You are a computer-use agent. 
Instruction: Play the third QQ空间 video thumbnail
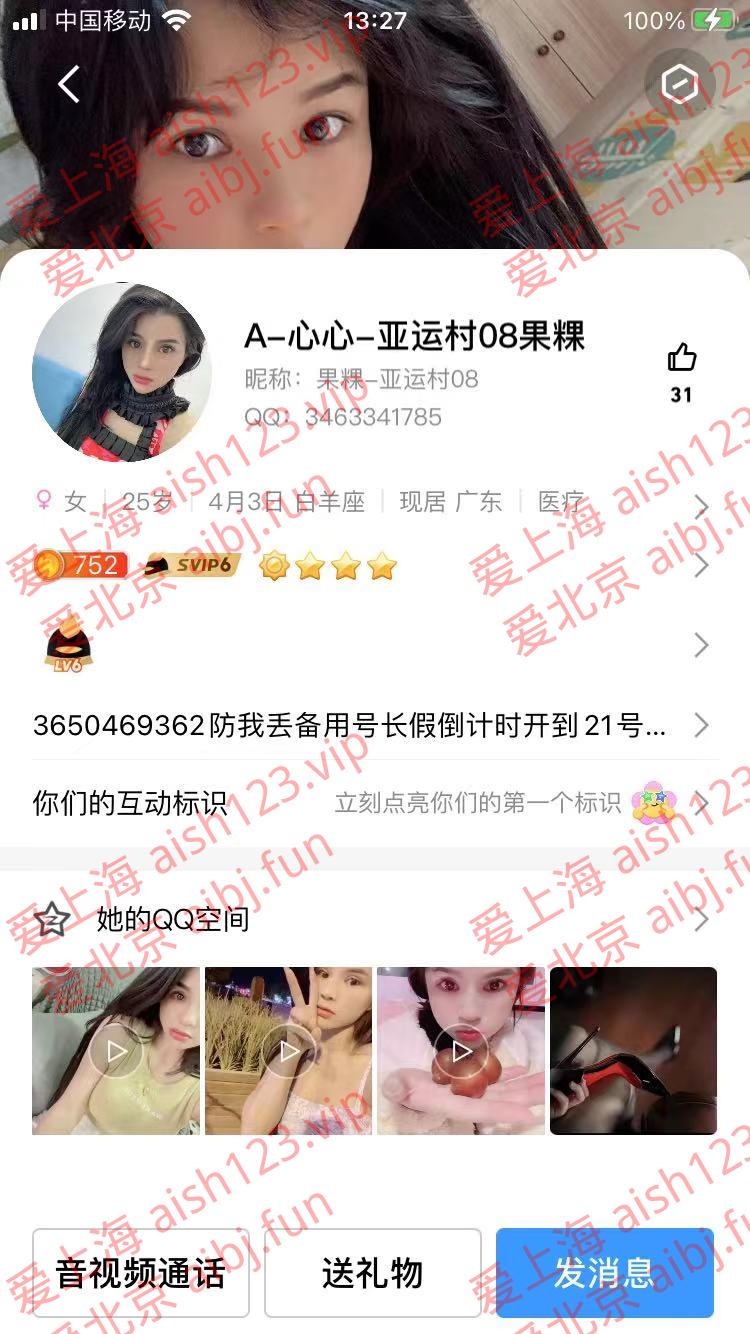point(461,1051)
